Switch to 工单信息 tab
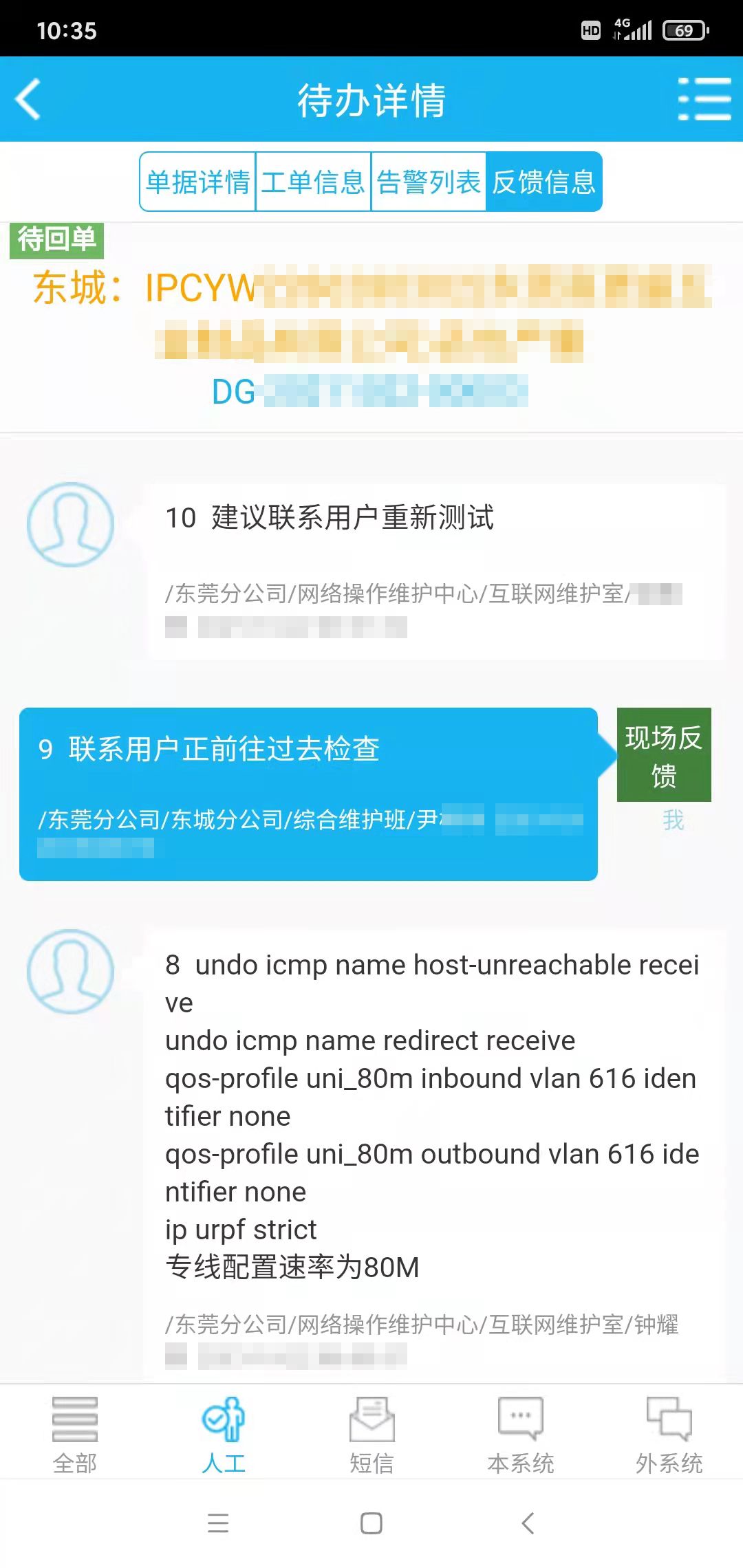 (x=313, y=182)
